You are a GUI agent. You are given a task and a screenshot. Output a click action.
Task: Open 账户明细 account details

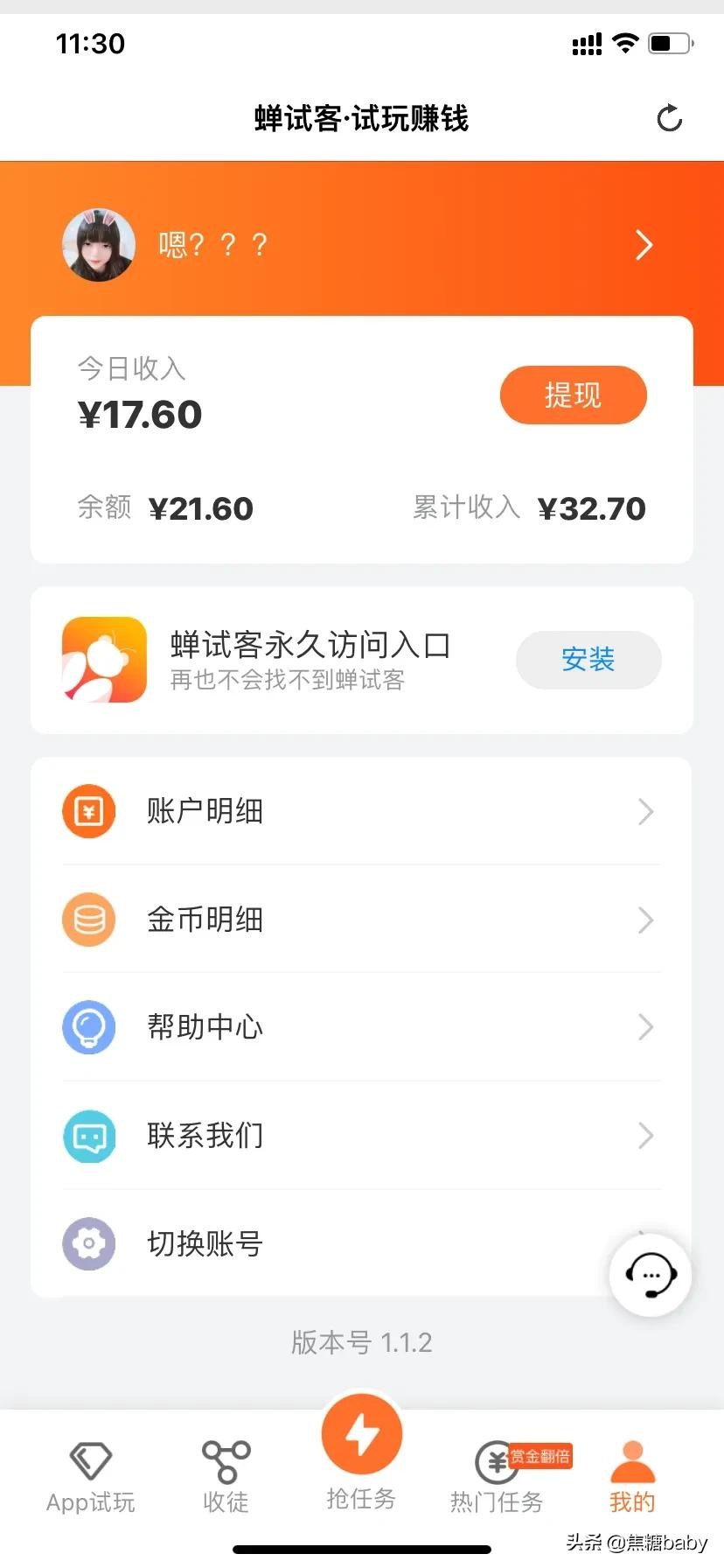point(360,811)
